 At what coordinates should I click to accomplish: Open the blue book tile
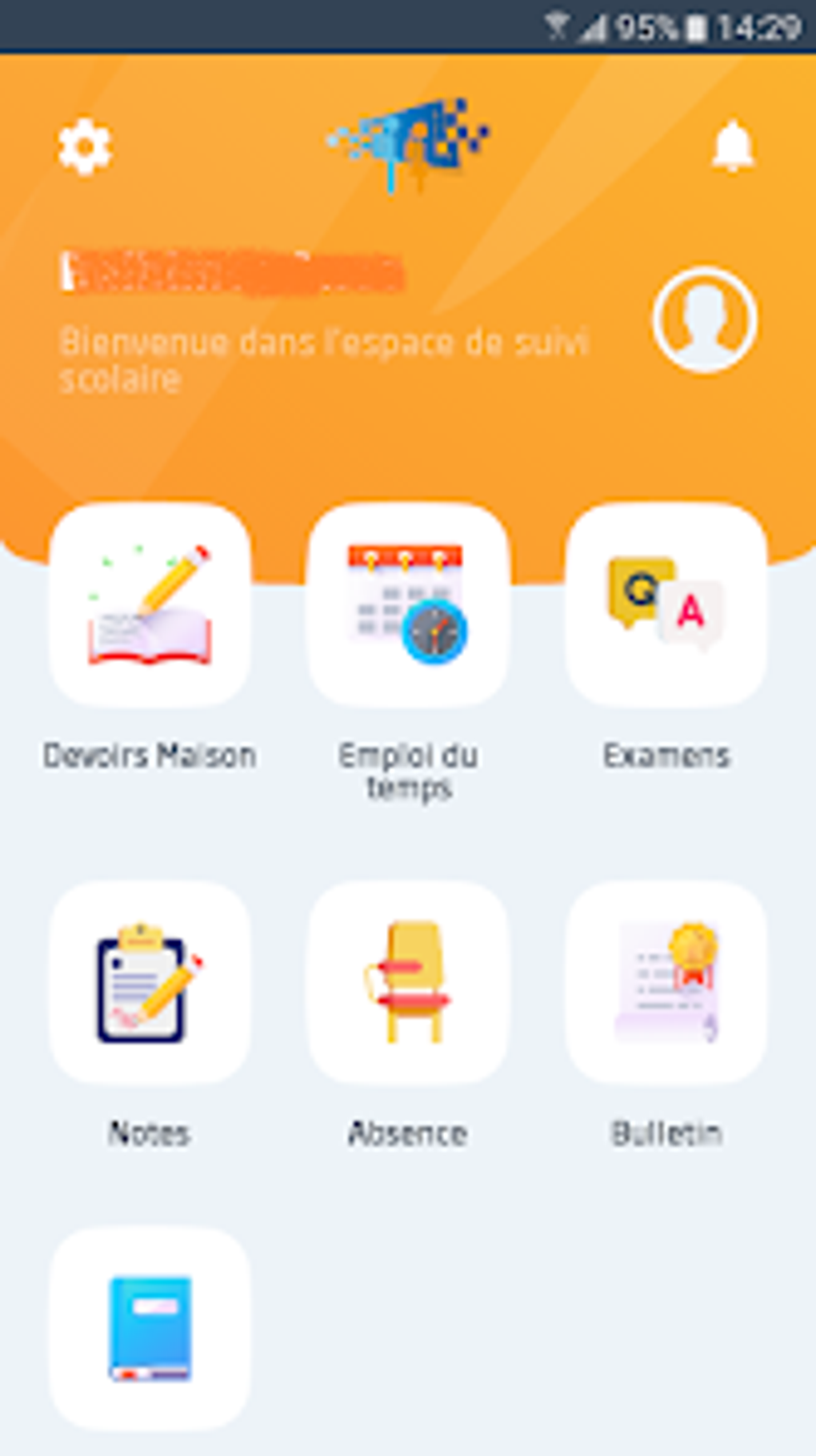[150, 1330]
